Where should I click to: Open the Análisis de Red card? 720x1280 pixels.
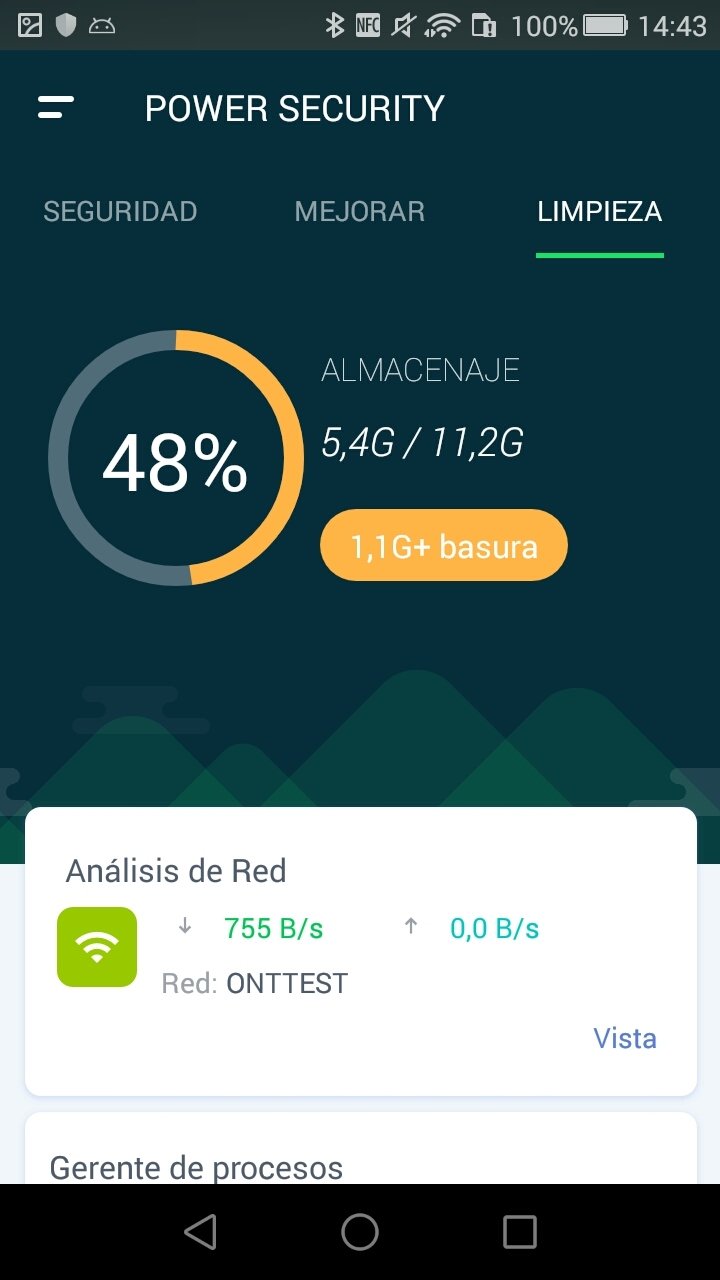pos(360,951)
